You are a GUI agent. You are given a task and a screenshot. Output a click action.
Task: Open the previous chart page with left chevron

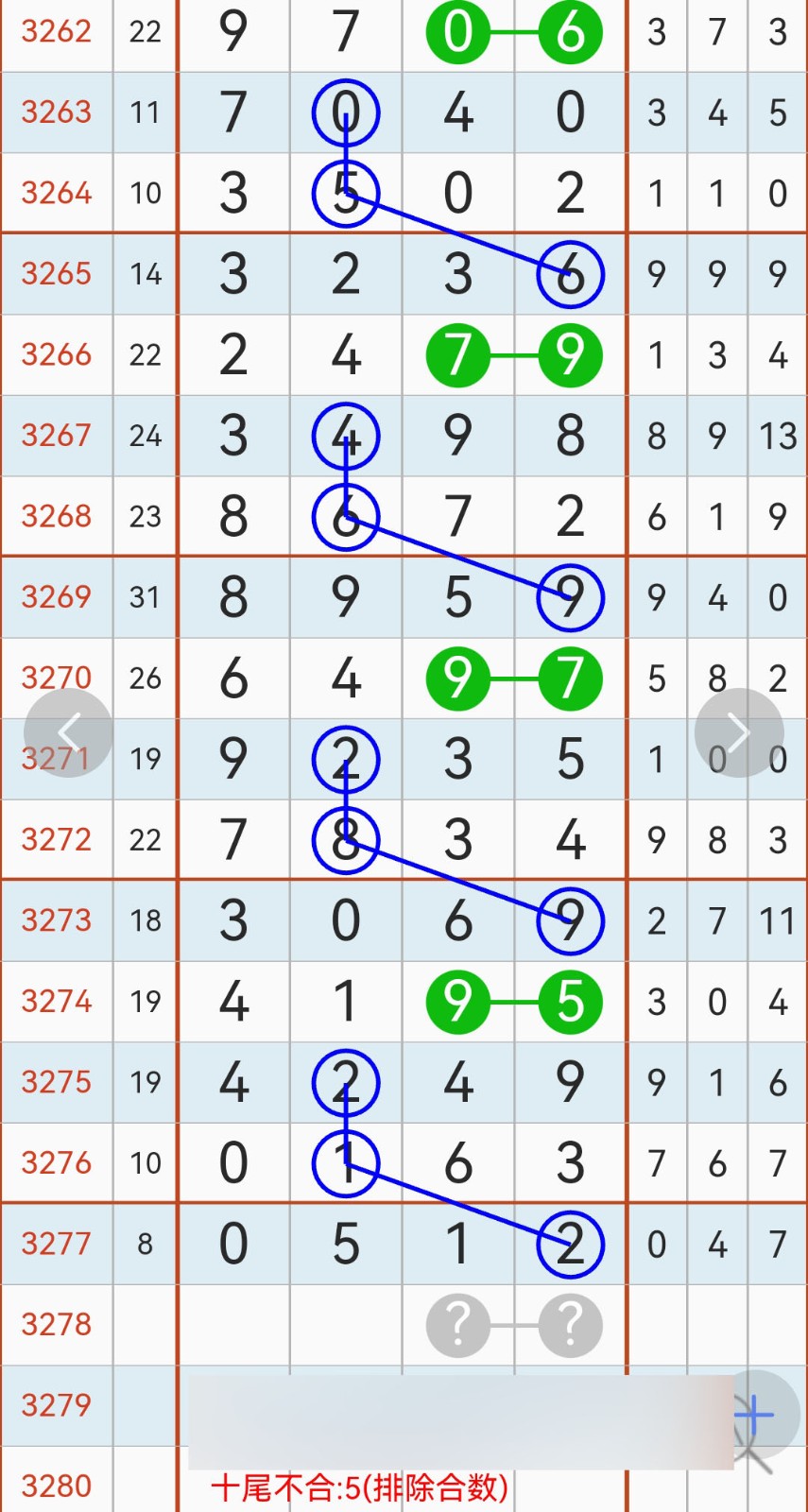tap(68, 731)
